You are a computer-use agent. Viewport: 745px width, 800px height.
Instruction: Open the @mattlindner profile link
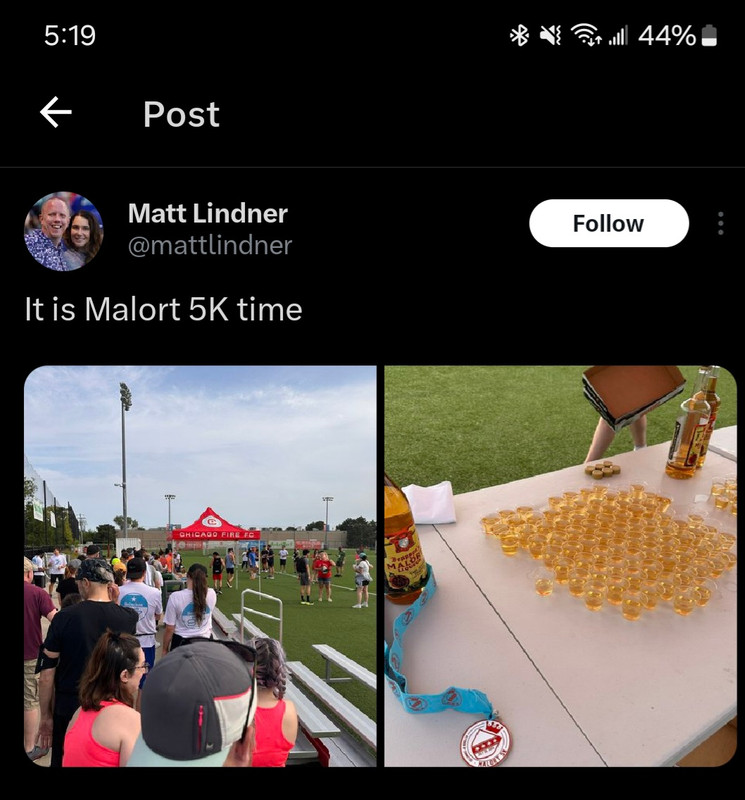(x=209, y=245)
